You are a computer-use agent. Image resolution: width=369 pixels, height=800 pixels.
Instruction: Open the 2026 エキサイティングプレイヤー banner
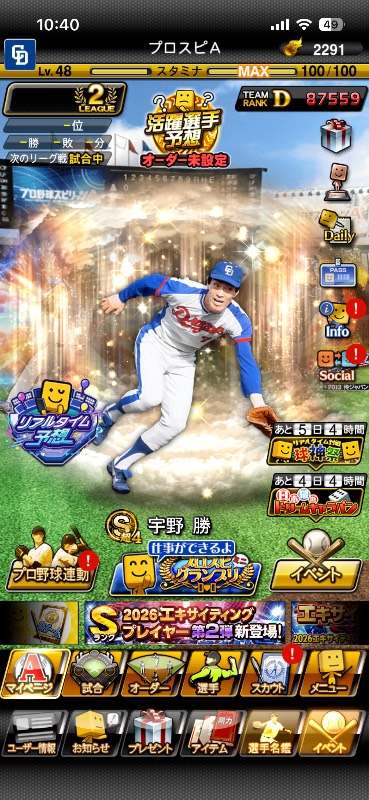(x=185, y=623)
